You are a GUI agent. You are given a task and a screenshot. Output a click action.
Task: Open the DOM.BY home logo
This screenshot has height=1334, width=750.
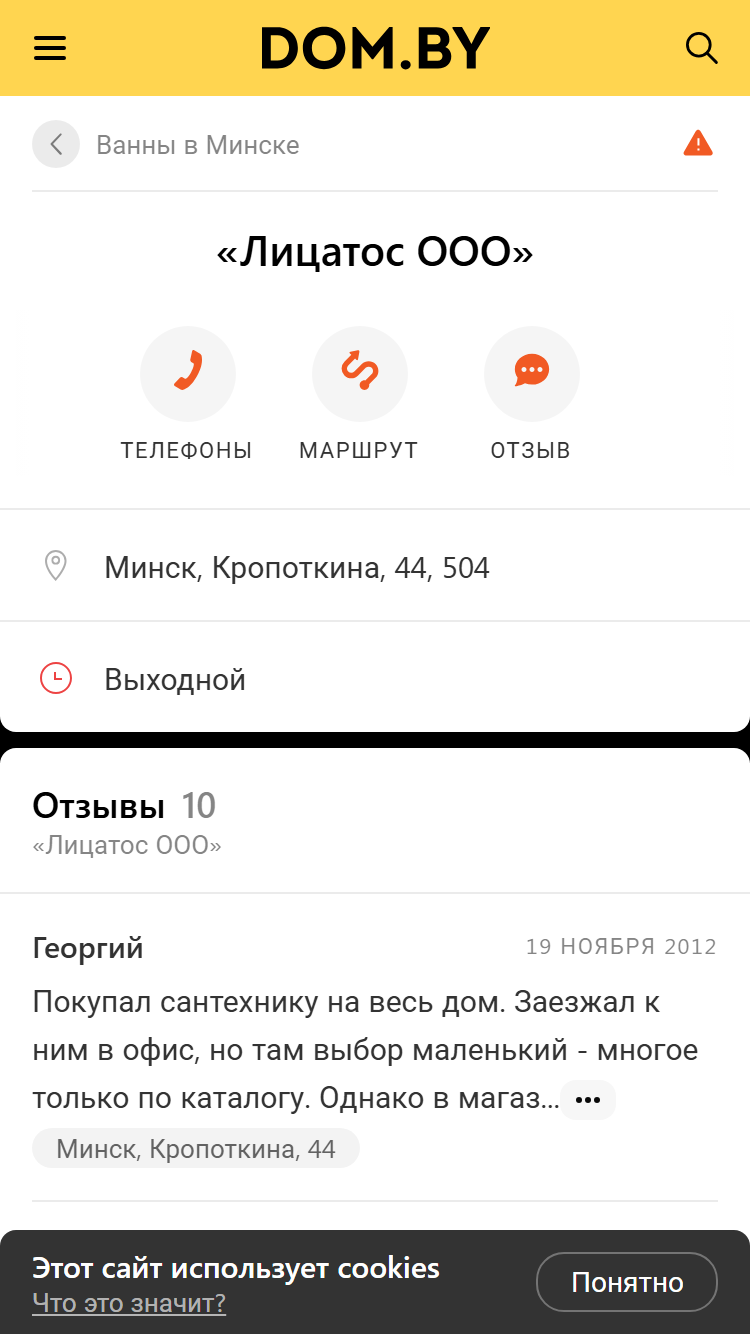pos(375,48)
